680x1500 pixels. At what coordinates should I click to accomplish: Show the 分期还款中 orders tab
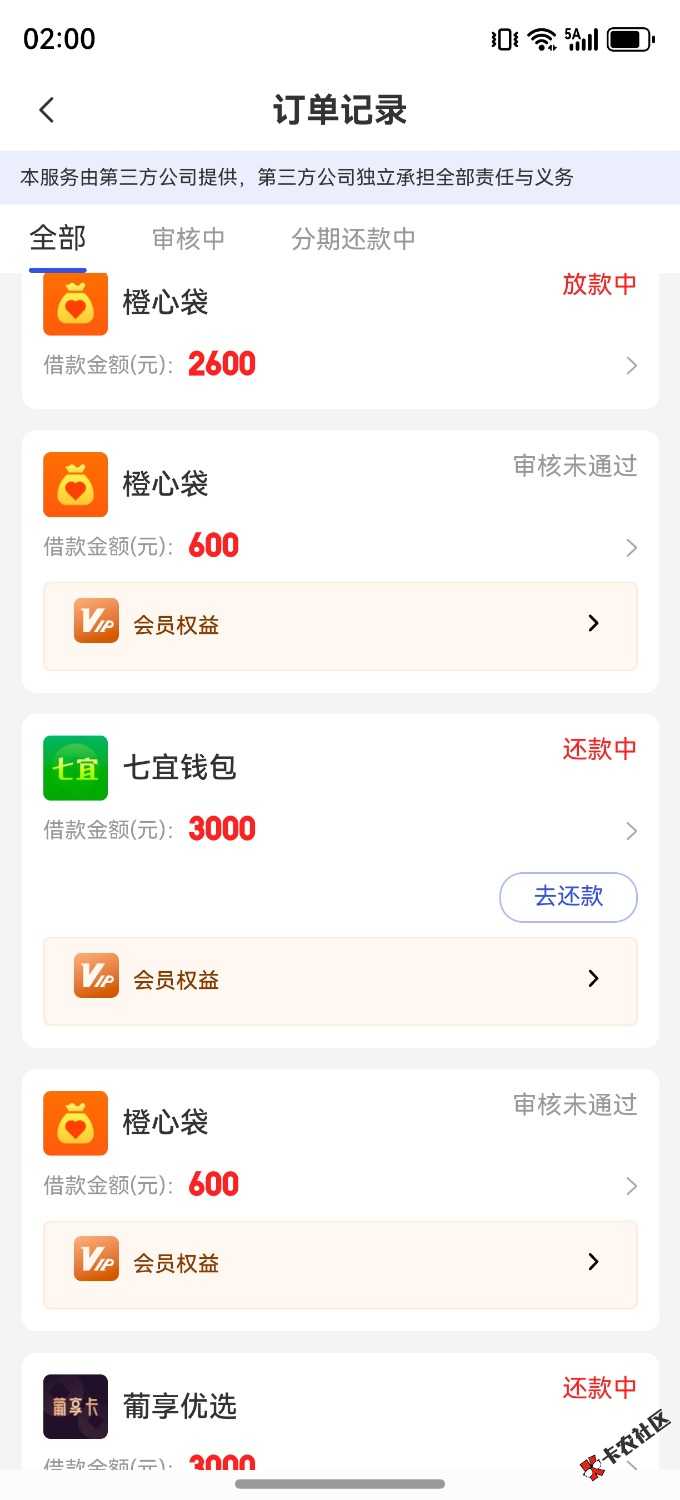353,239
